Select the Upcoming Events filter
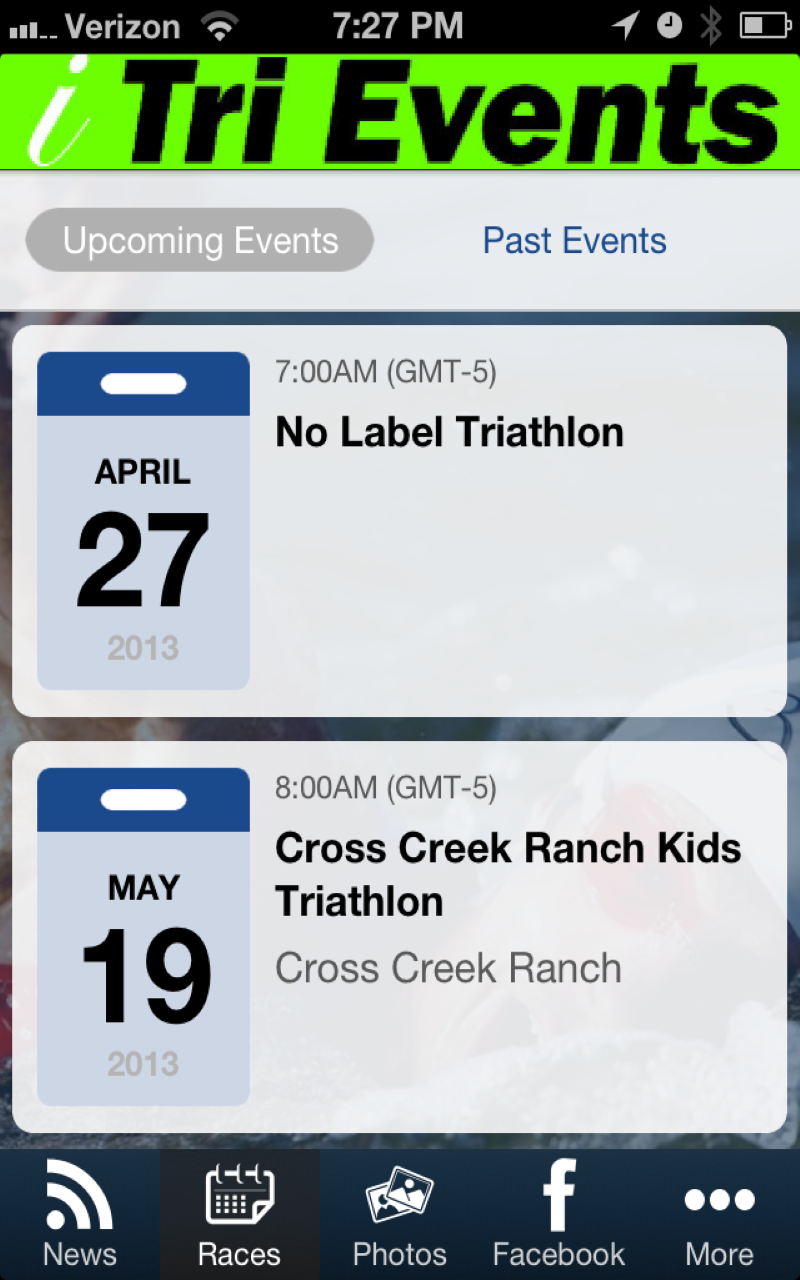Image resolution: width=800 pixels, height=1280 pixels. tap(199, 240)
